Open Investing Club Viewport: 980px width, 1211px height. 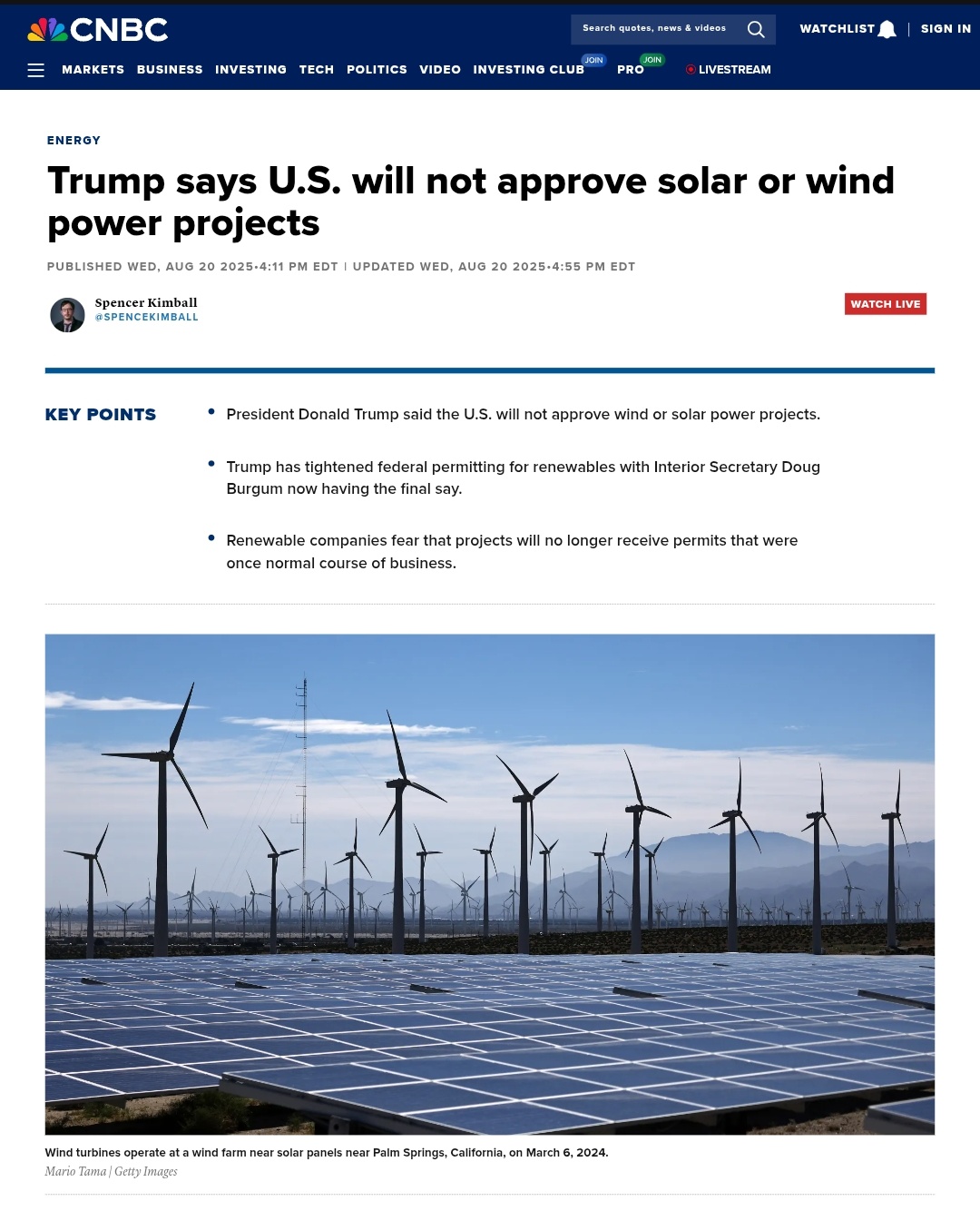tap(528, 70)
